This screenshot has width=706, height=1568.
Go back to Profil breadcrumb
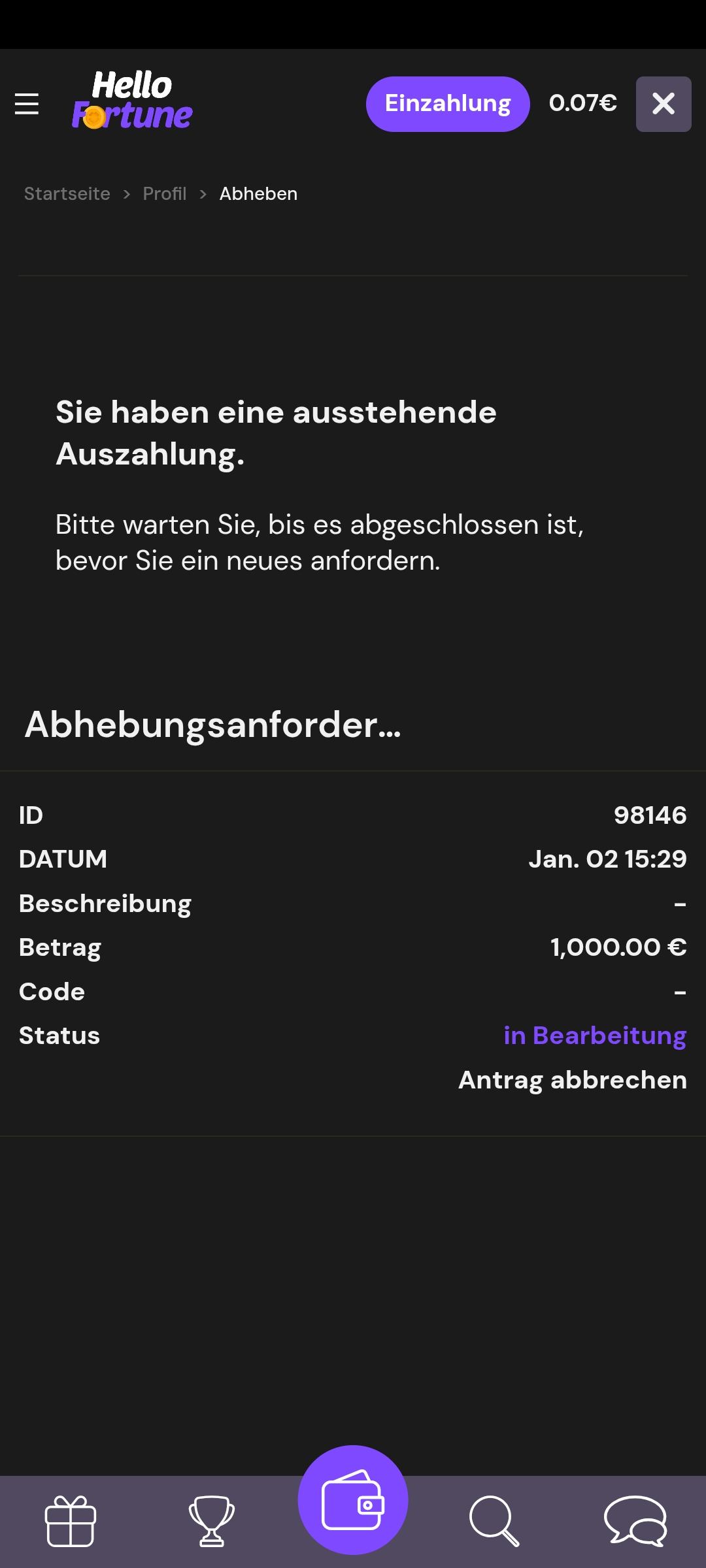tap(165, 194)
